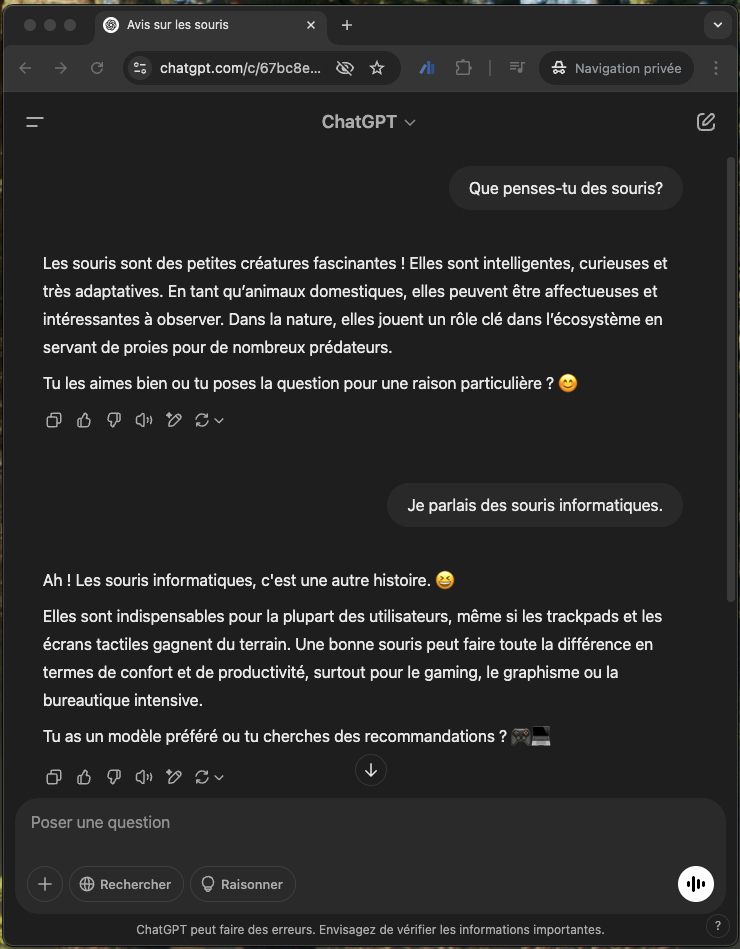Viewport: 740px width, 949px height.
Task: Start a new ChatGPT conversation
Action: click(705, 121)
